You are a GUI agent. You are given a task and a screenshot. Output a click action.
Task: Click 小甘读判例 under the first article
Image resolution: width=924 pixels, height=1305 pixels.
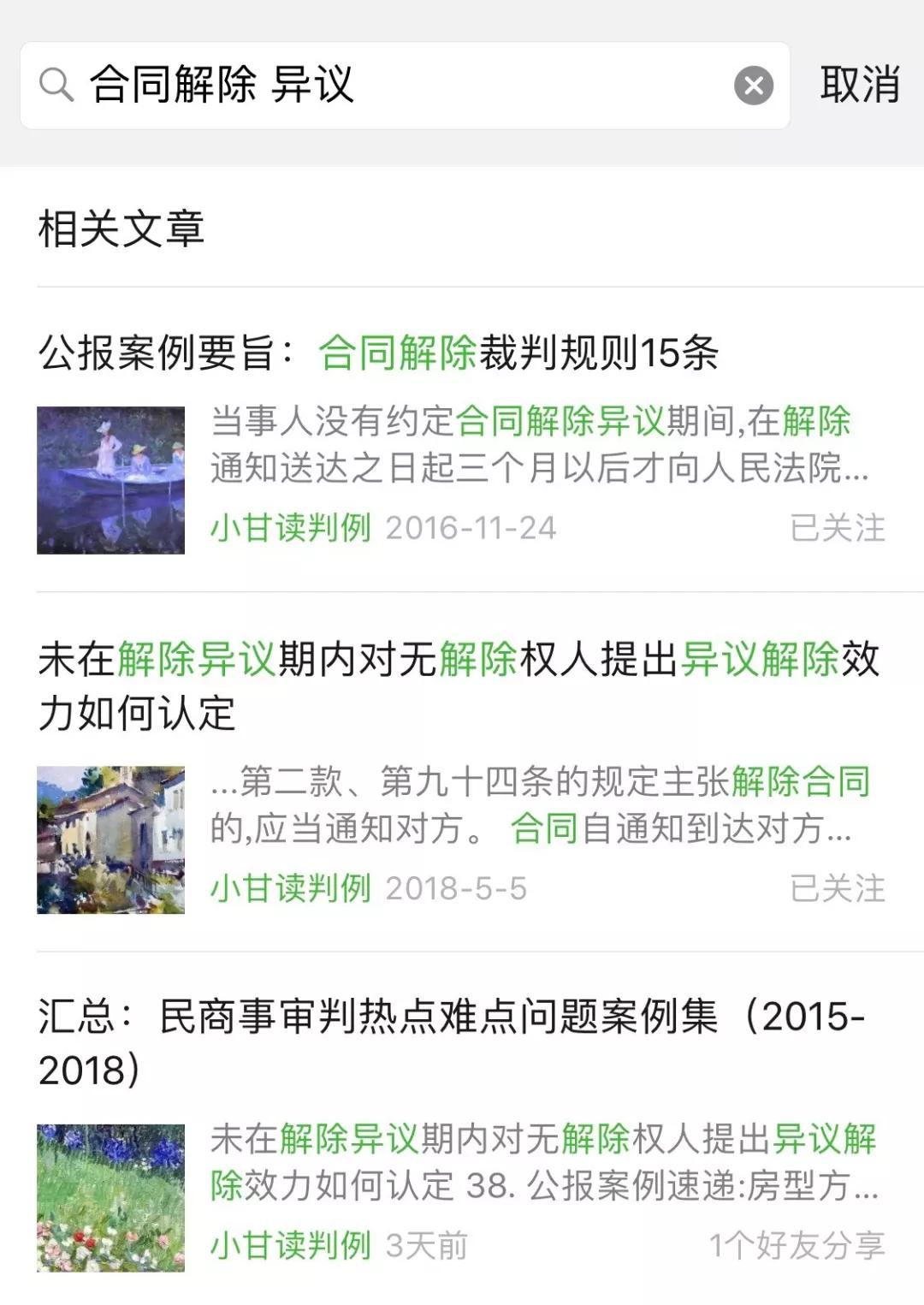[x=290, y=531]
